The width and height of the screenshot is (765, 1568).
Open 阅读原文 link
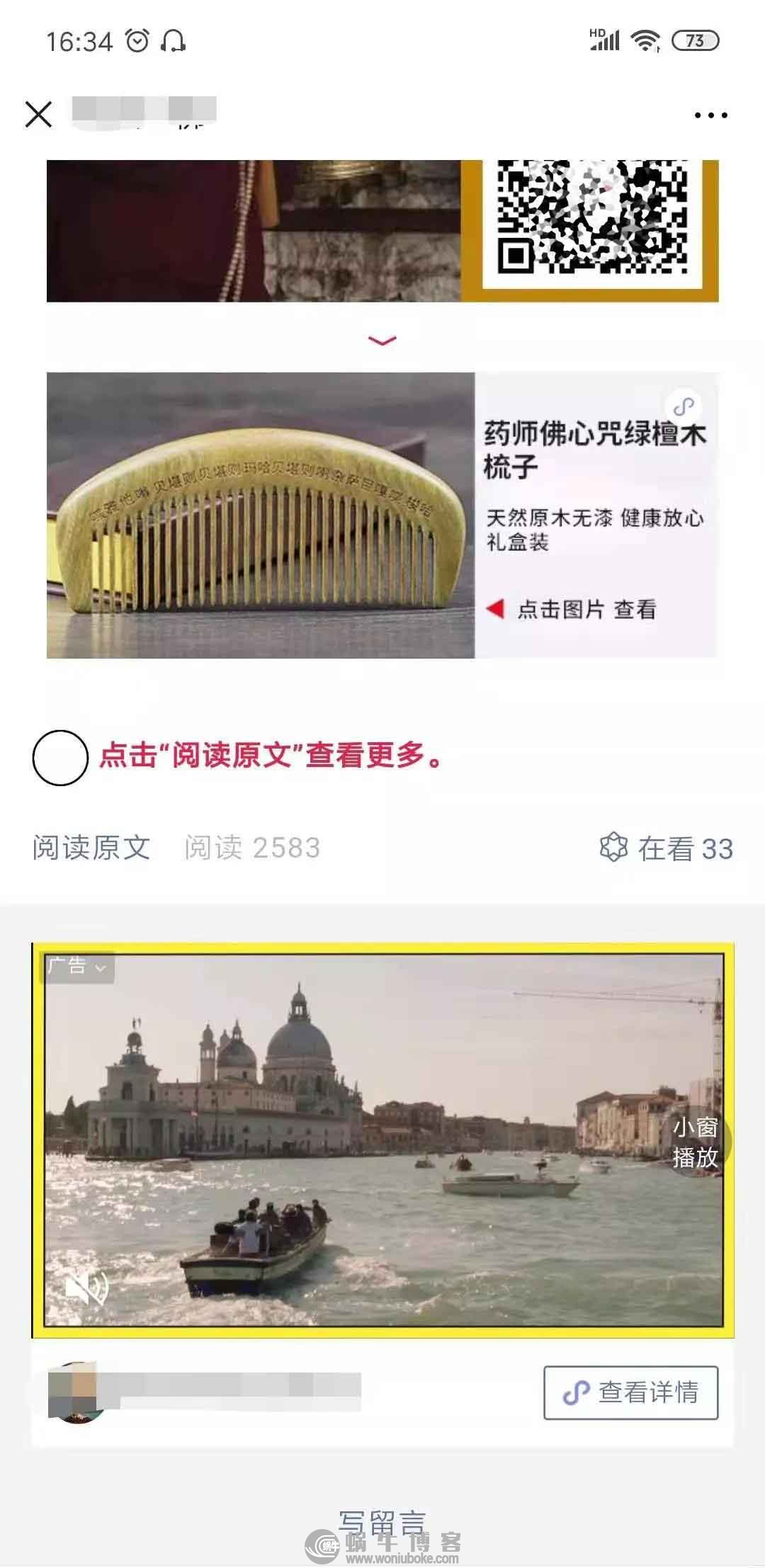(x=91, y=848)
